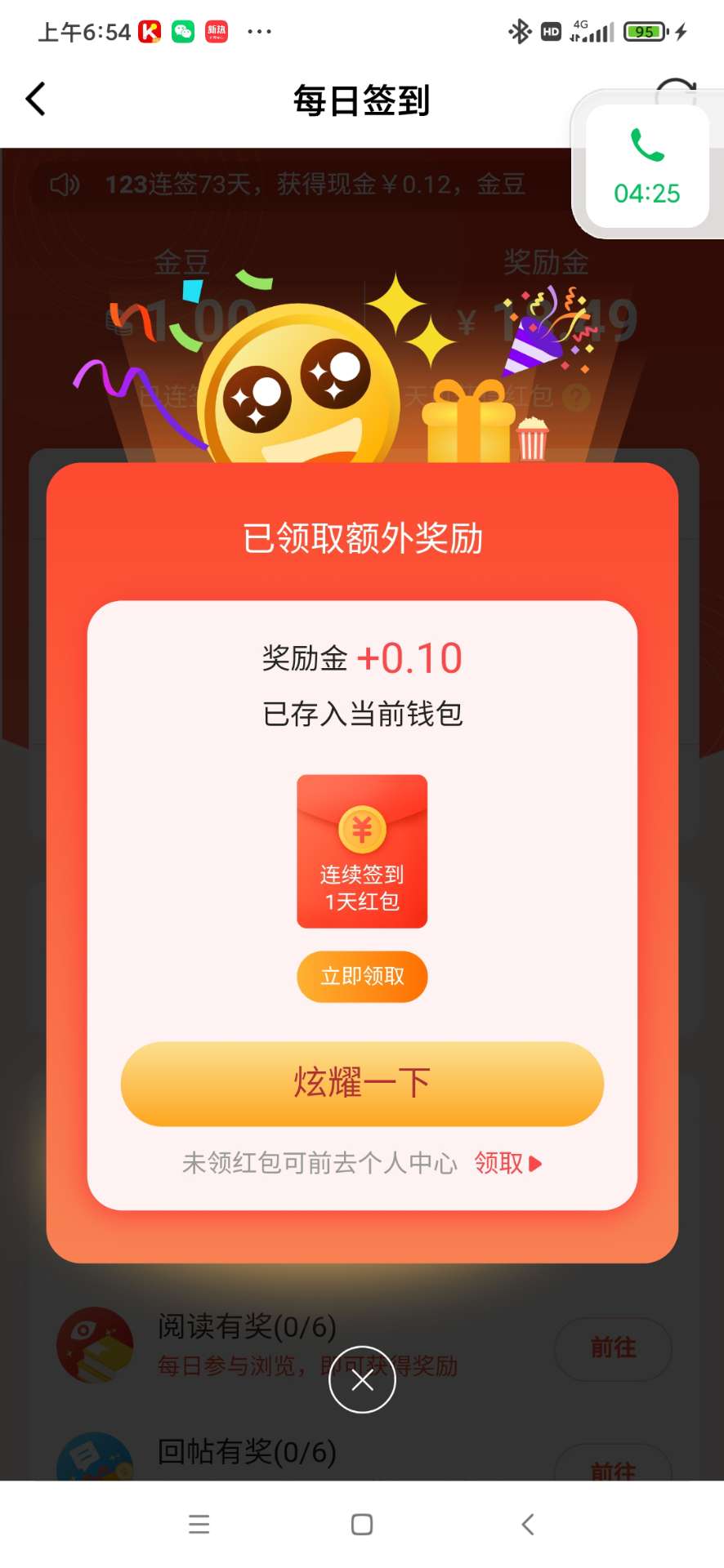The width and height of the screenshot is (724, 1568).
Task: Dismiss the reward popup with X
Action: click(362, 1379)
